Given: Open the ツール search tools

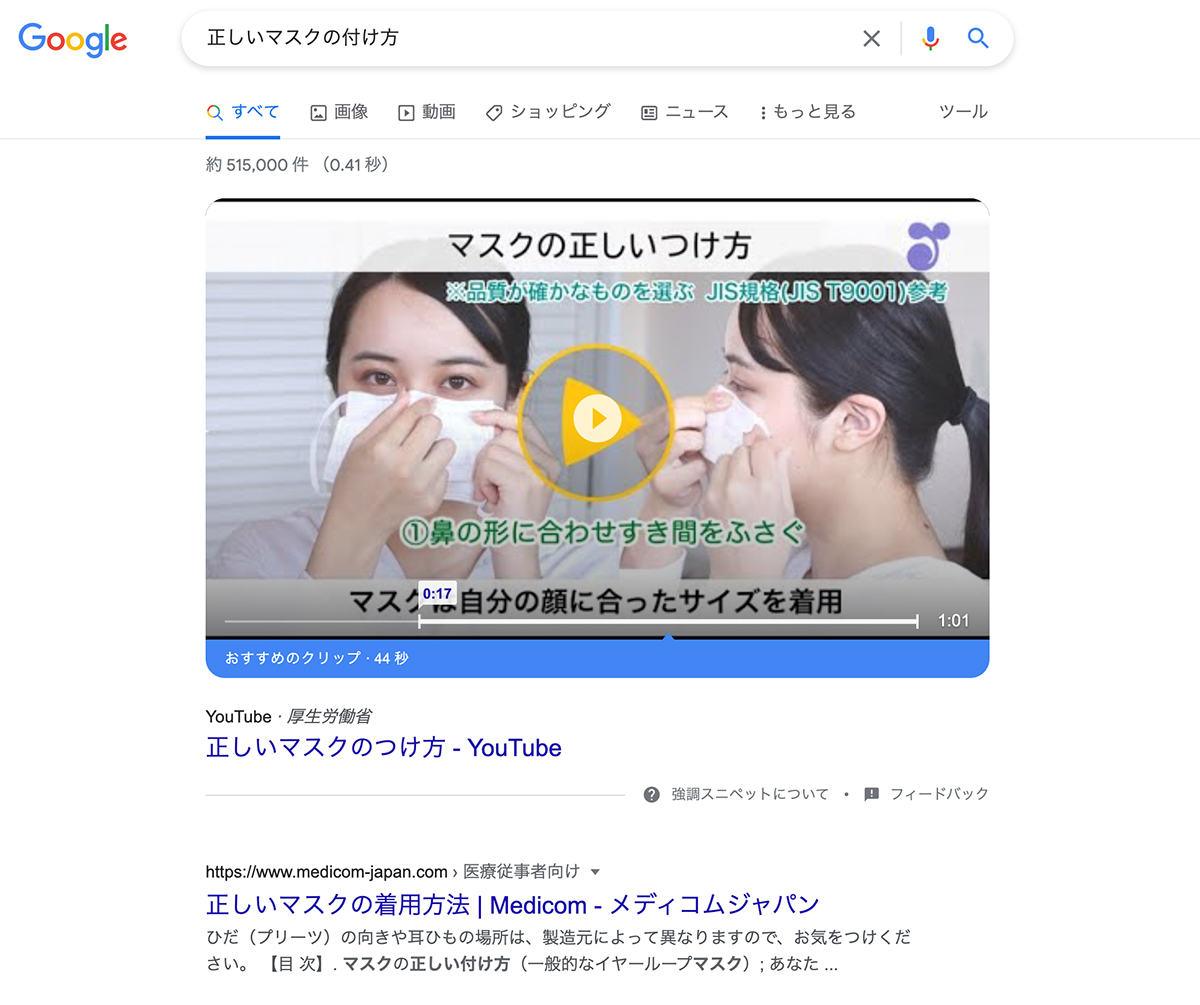Looking at the screenshot, I should click(963, 112).
